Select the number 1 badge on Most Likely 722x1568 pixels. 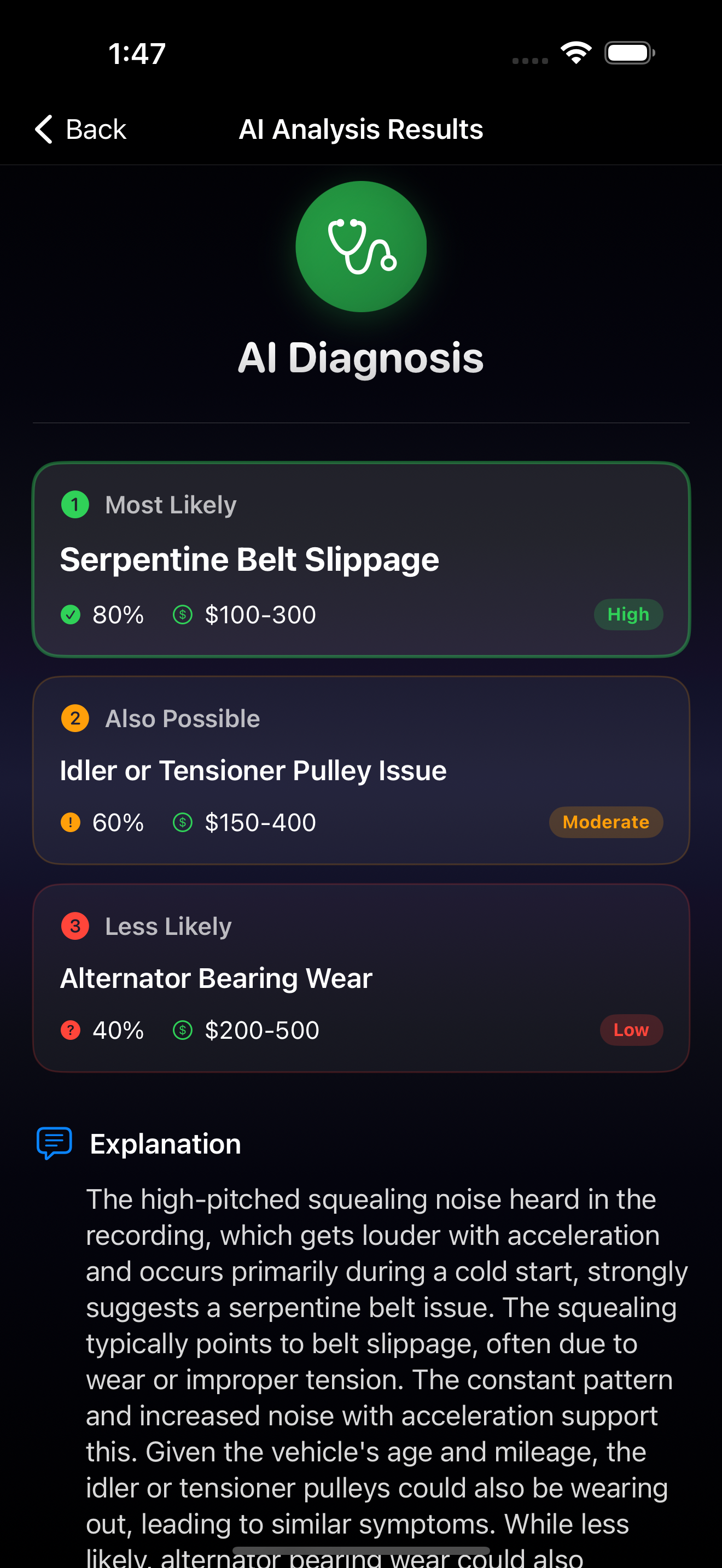74,504
